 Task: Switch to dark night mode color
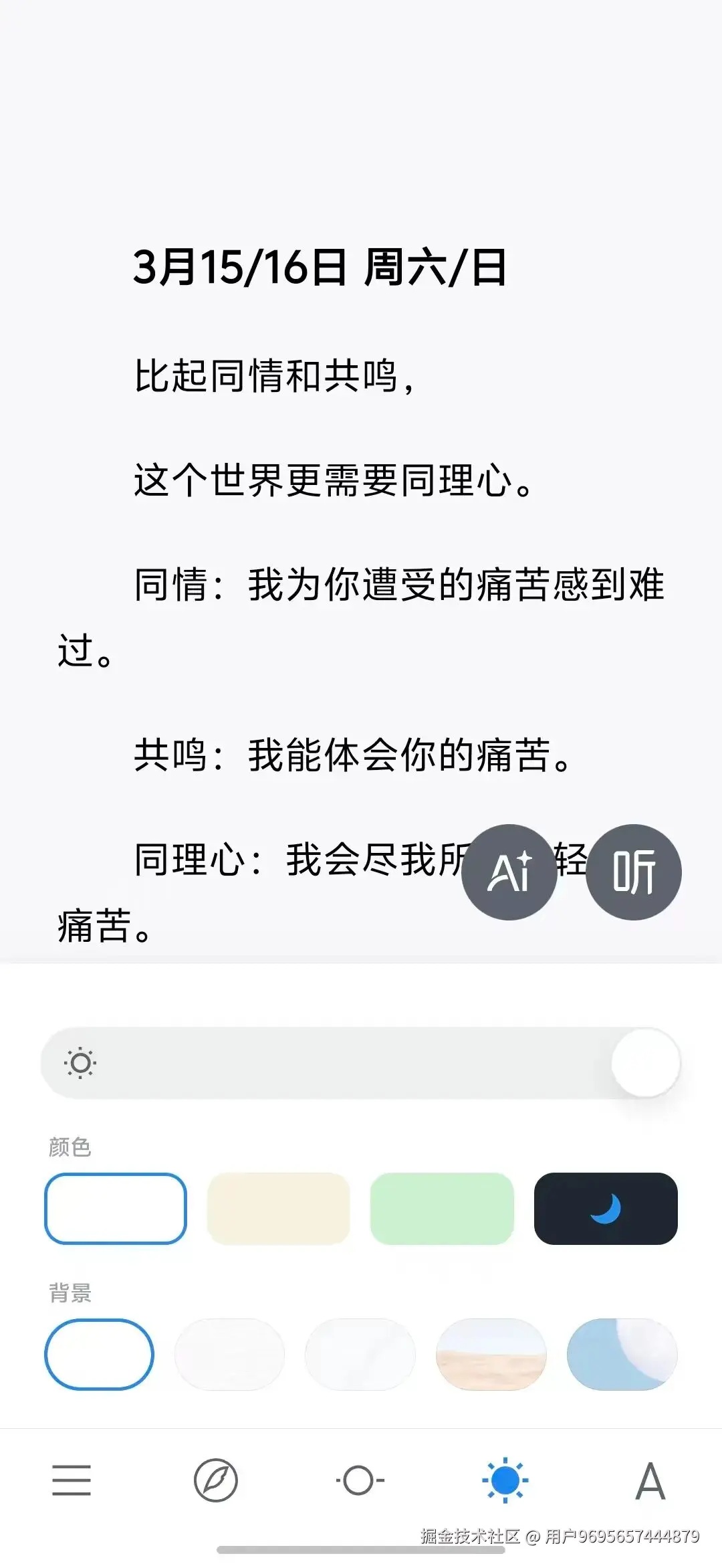click(x=606, y=1208)
